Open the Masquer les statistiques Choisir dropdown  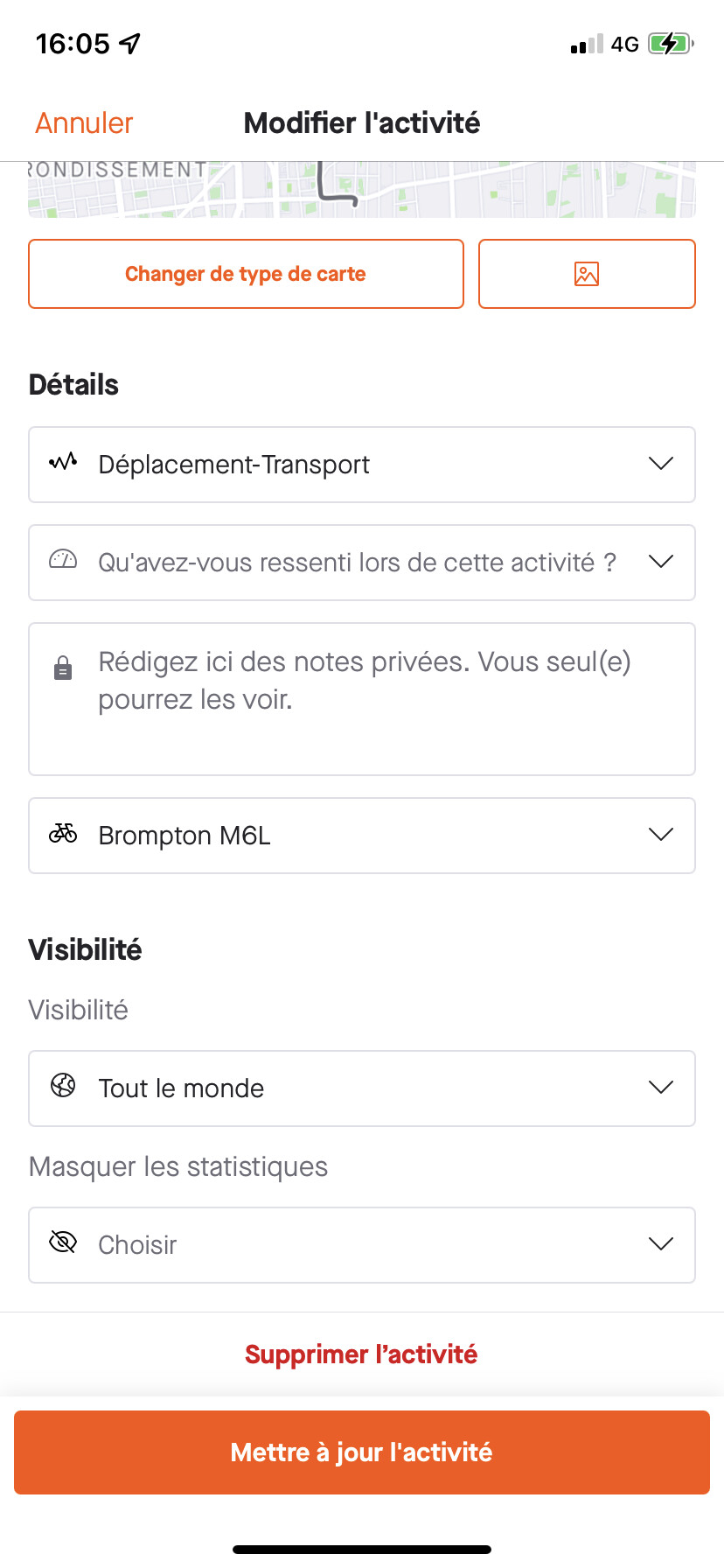362,1245
